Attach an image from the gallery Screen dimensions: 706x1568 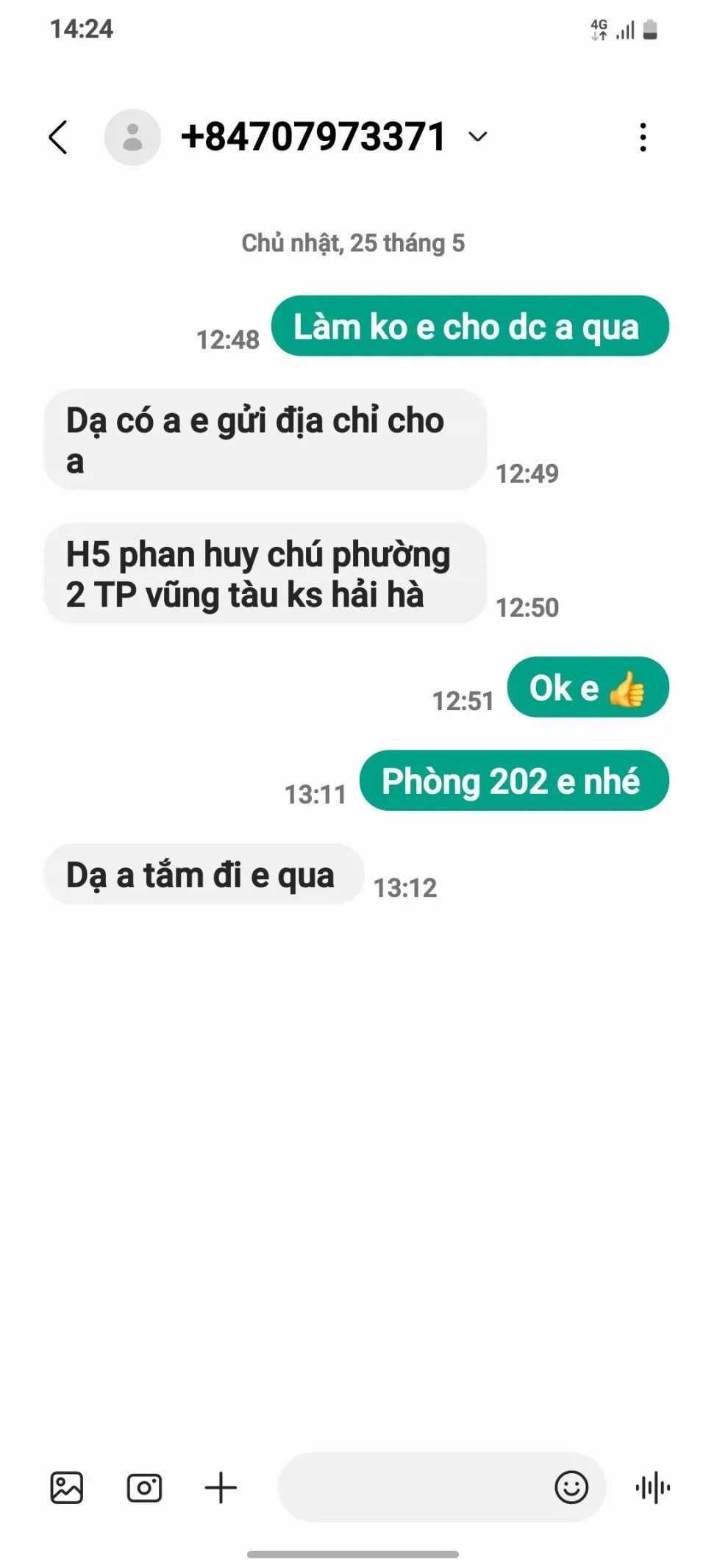66,1488
